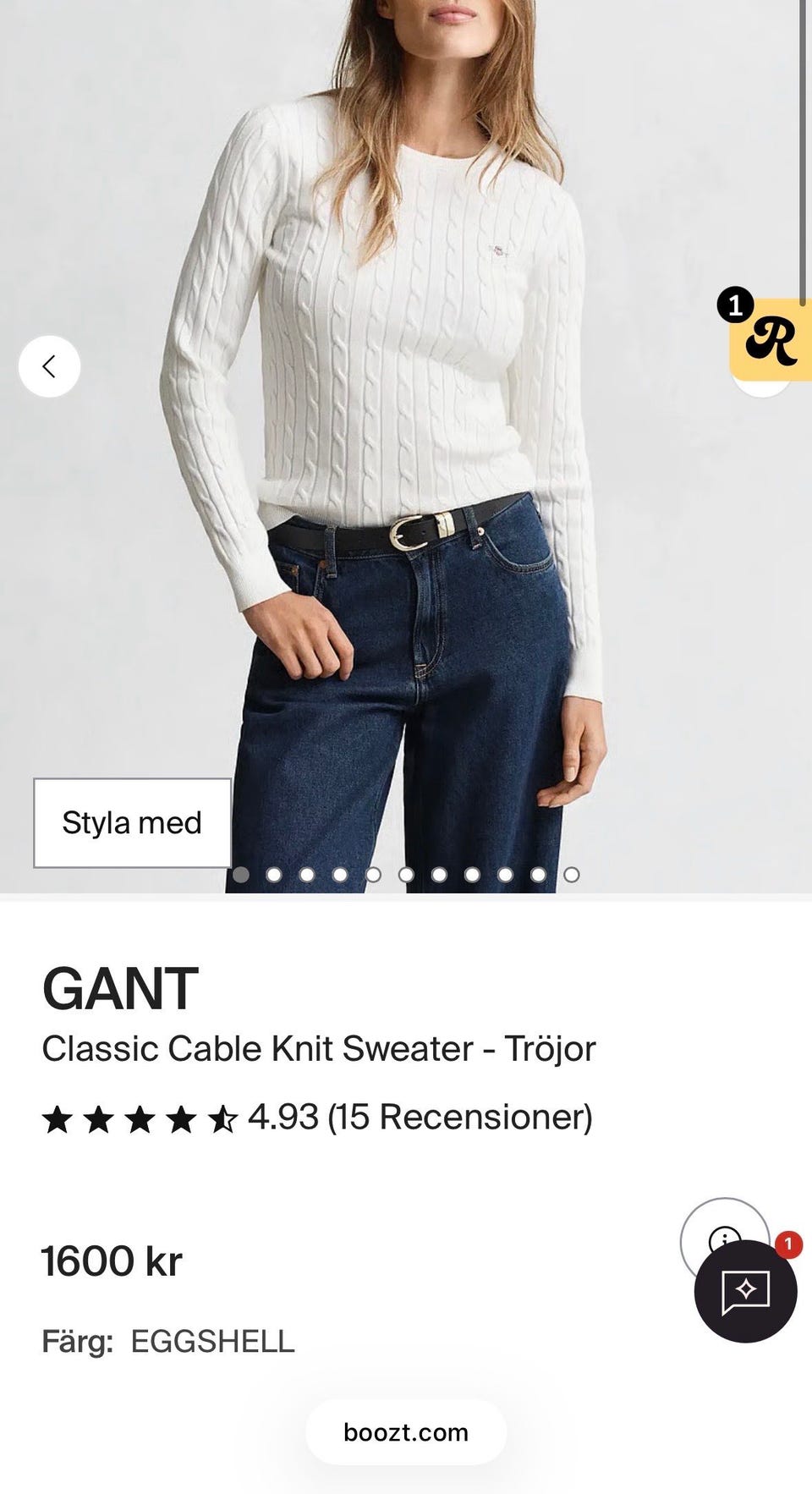Go to the previous product photo
The width and height of the screenshot is (812, 1494).
point(49,366)
